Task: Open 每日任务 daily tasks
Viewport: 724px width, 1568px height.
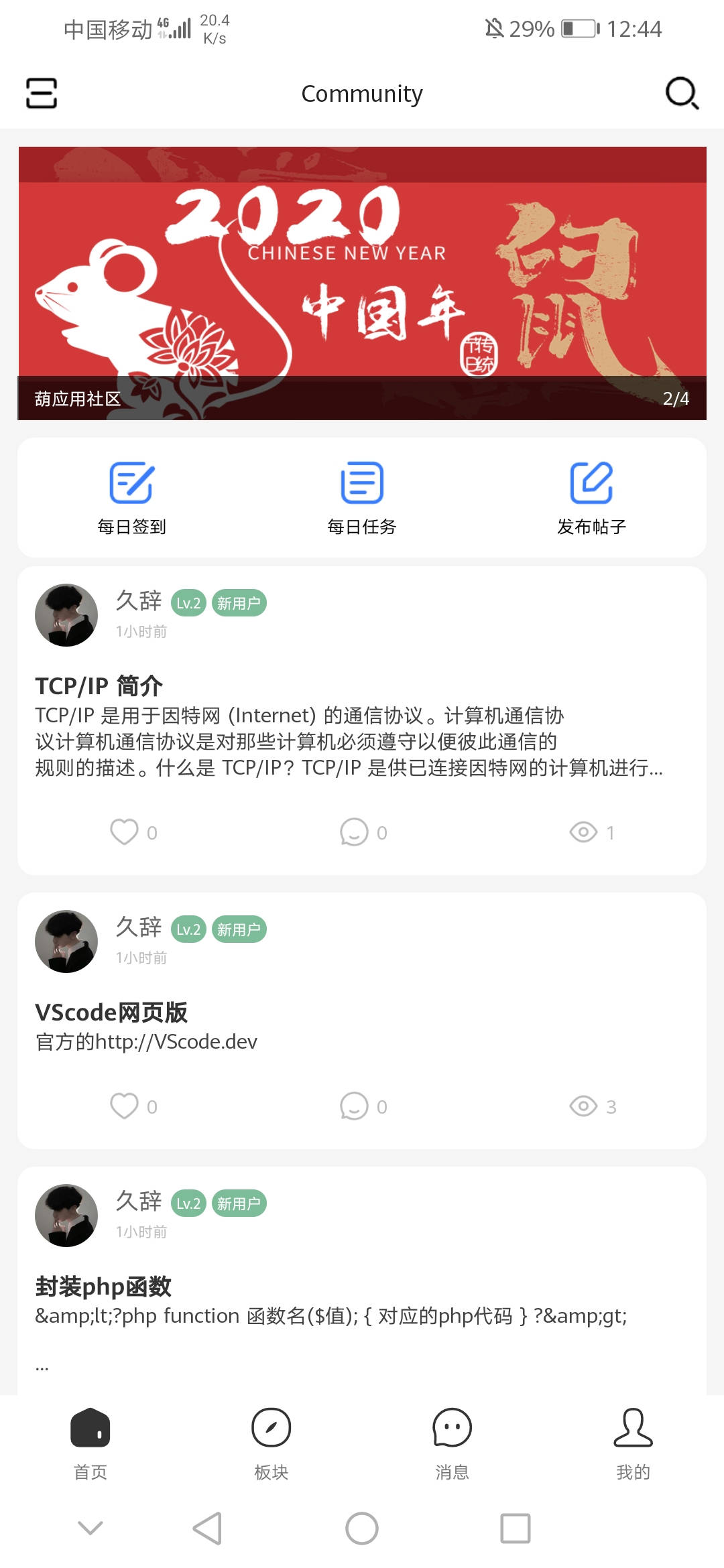Action: tap(362, 497)
